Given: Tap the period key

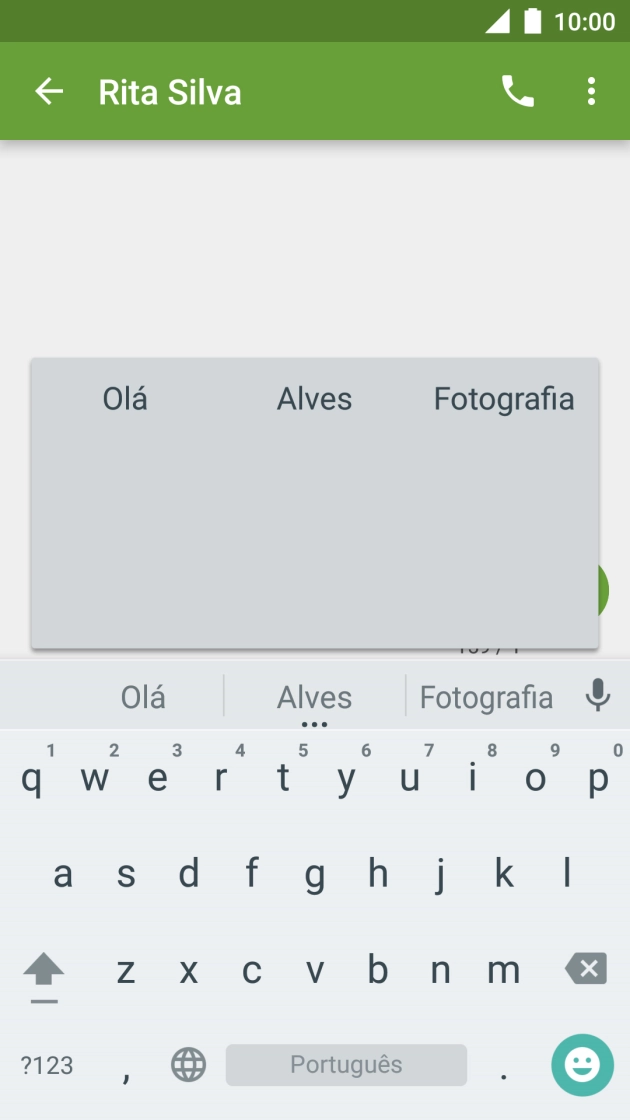Looking at the screenshot, I should click(x=504, y=1070).
